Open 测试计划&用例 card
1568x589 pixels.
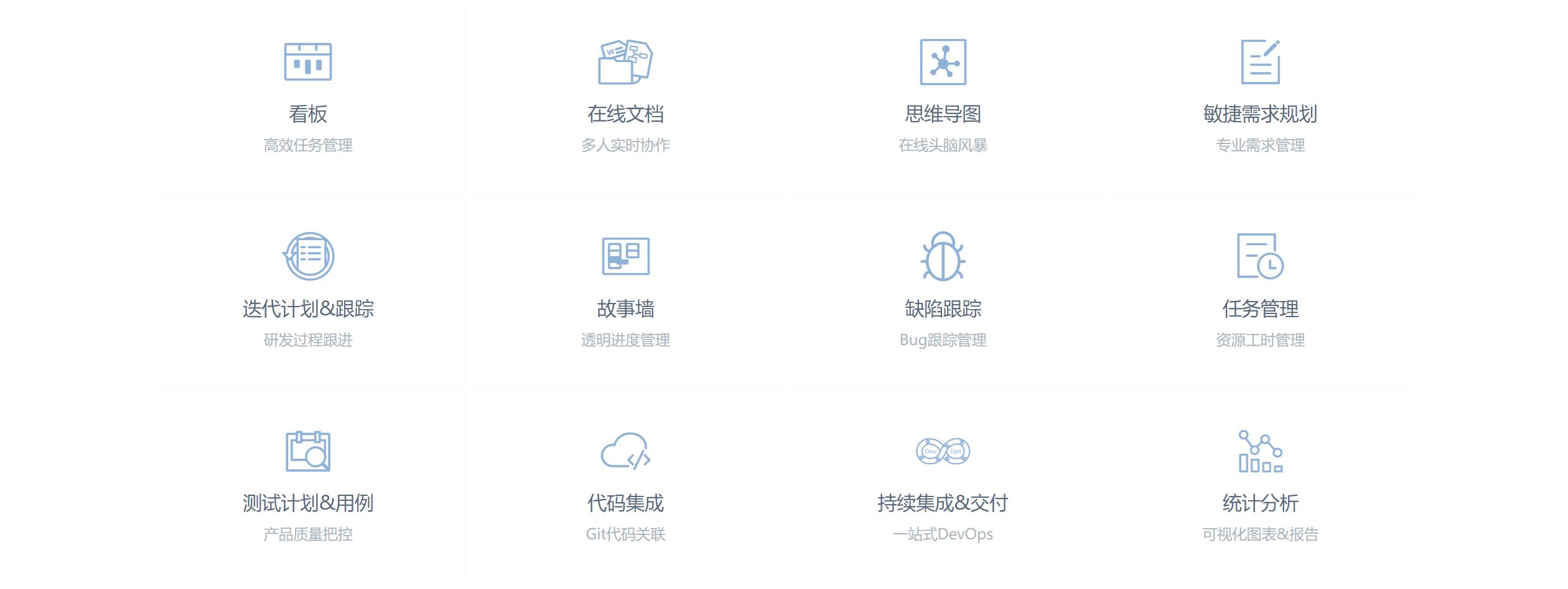coord(308,487)
